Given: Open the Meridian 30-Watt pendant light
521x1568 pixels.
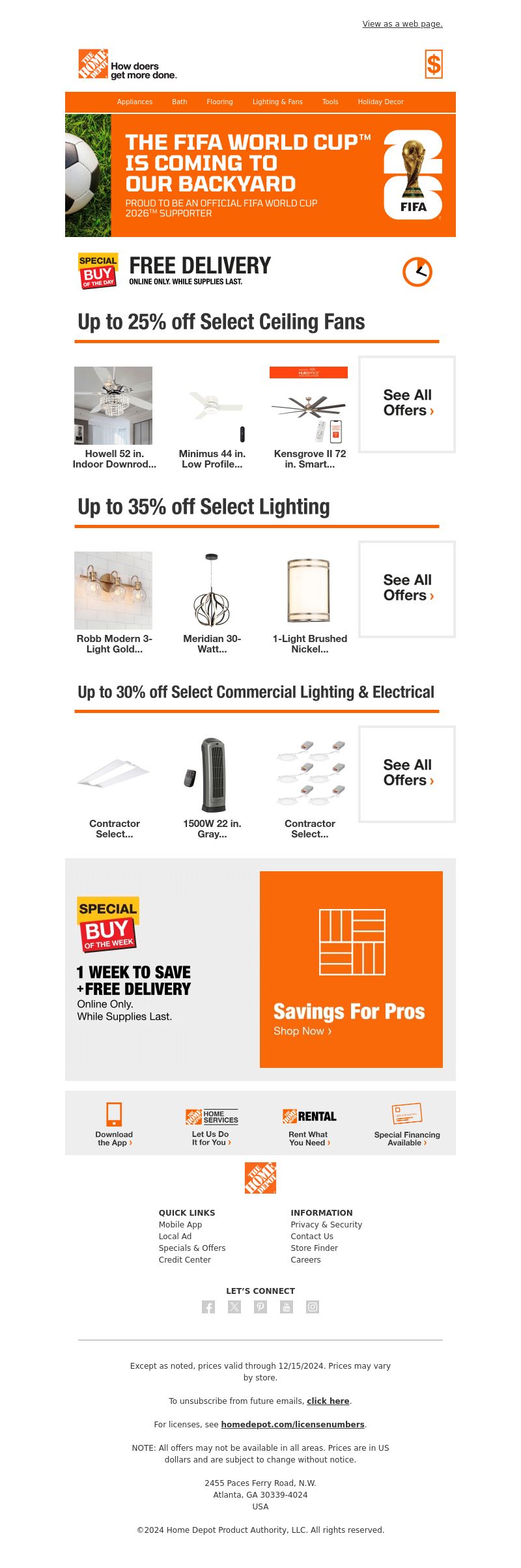Looking at the screenshot, I should click(x=212, y=602).
